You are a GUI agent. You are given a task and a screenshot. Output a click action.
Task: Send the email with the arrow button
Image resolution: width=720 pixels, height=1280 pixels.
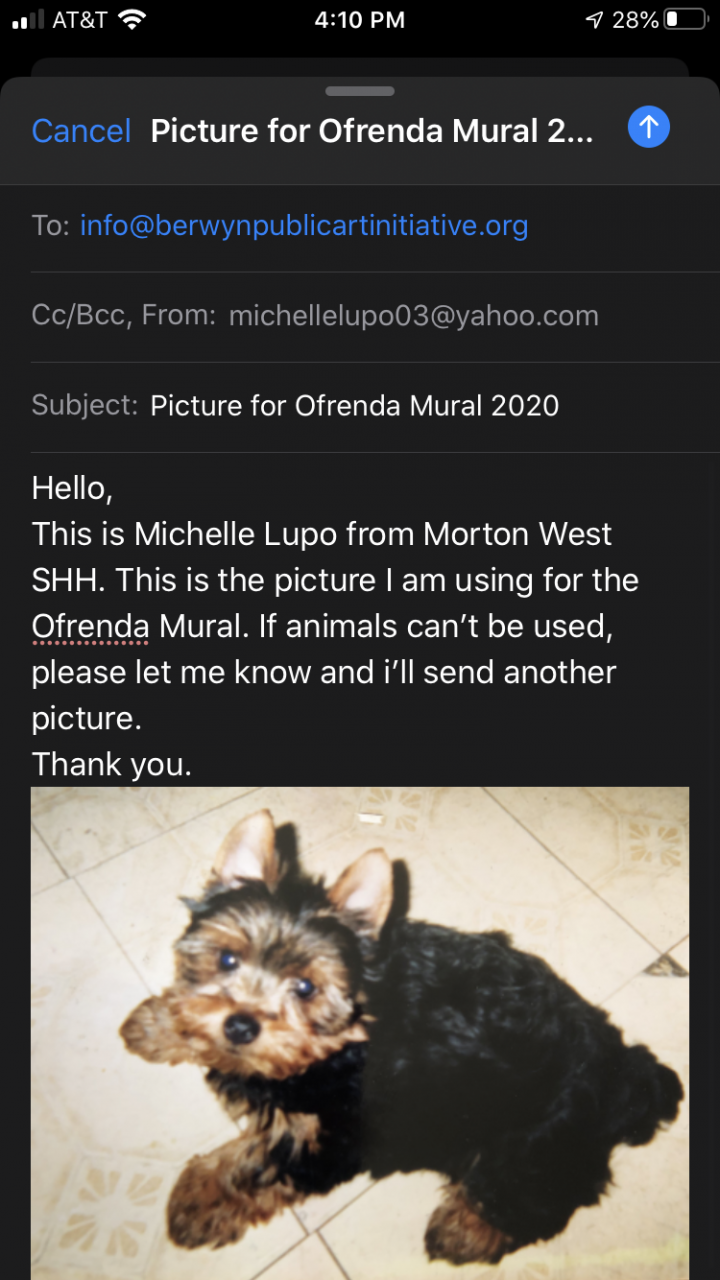click(648, 127)
